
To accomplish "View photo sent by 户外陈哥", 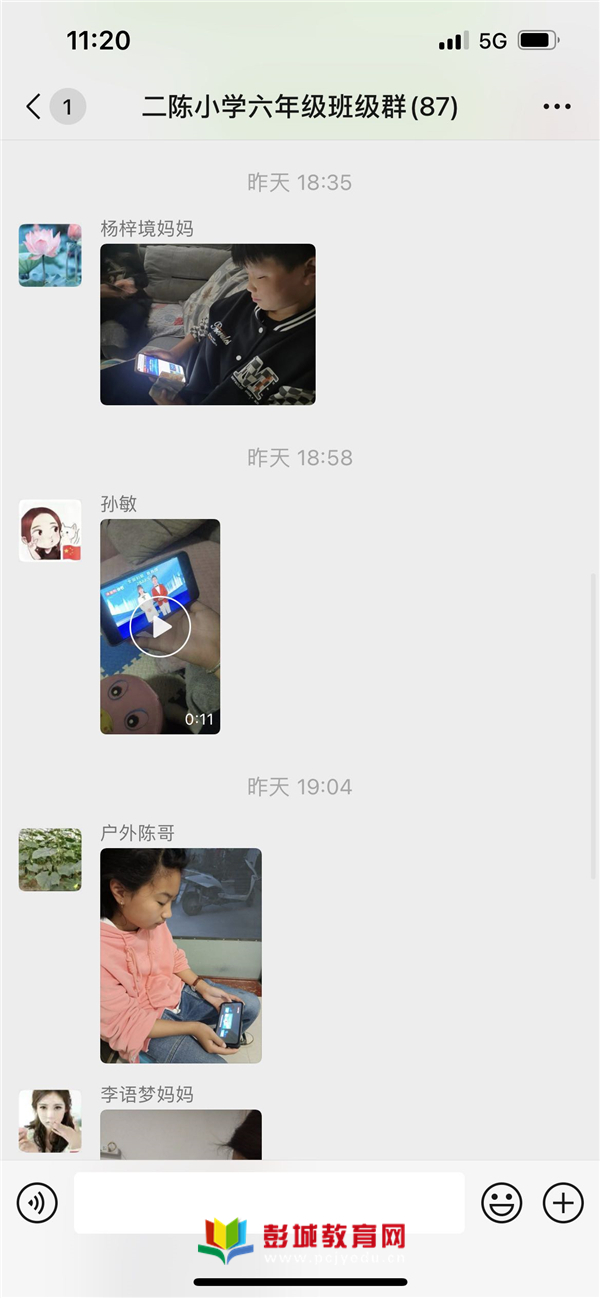I will [181, 956].
